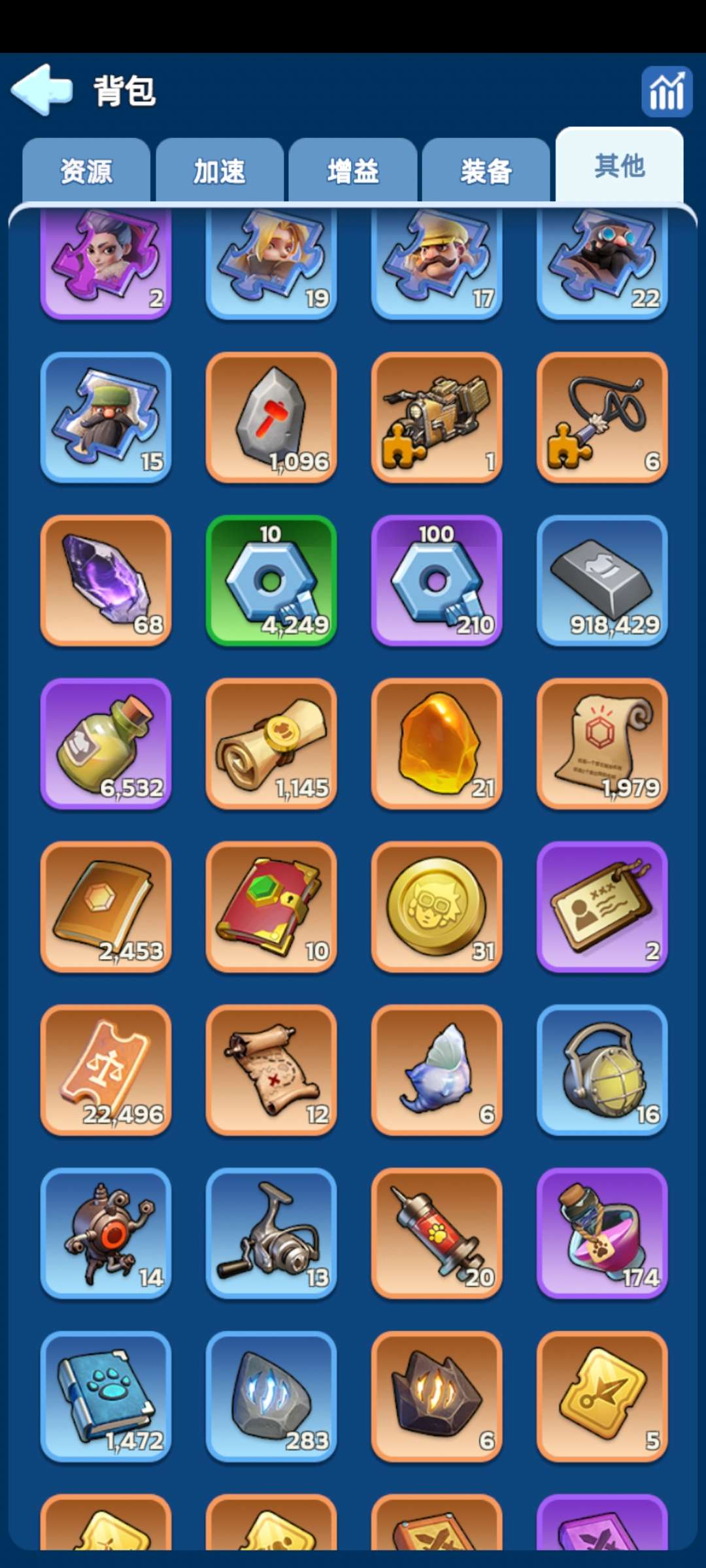Tap the gold coin item with 31
The image size is (706, 1568).
(437, 907)
